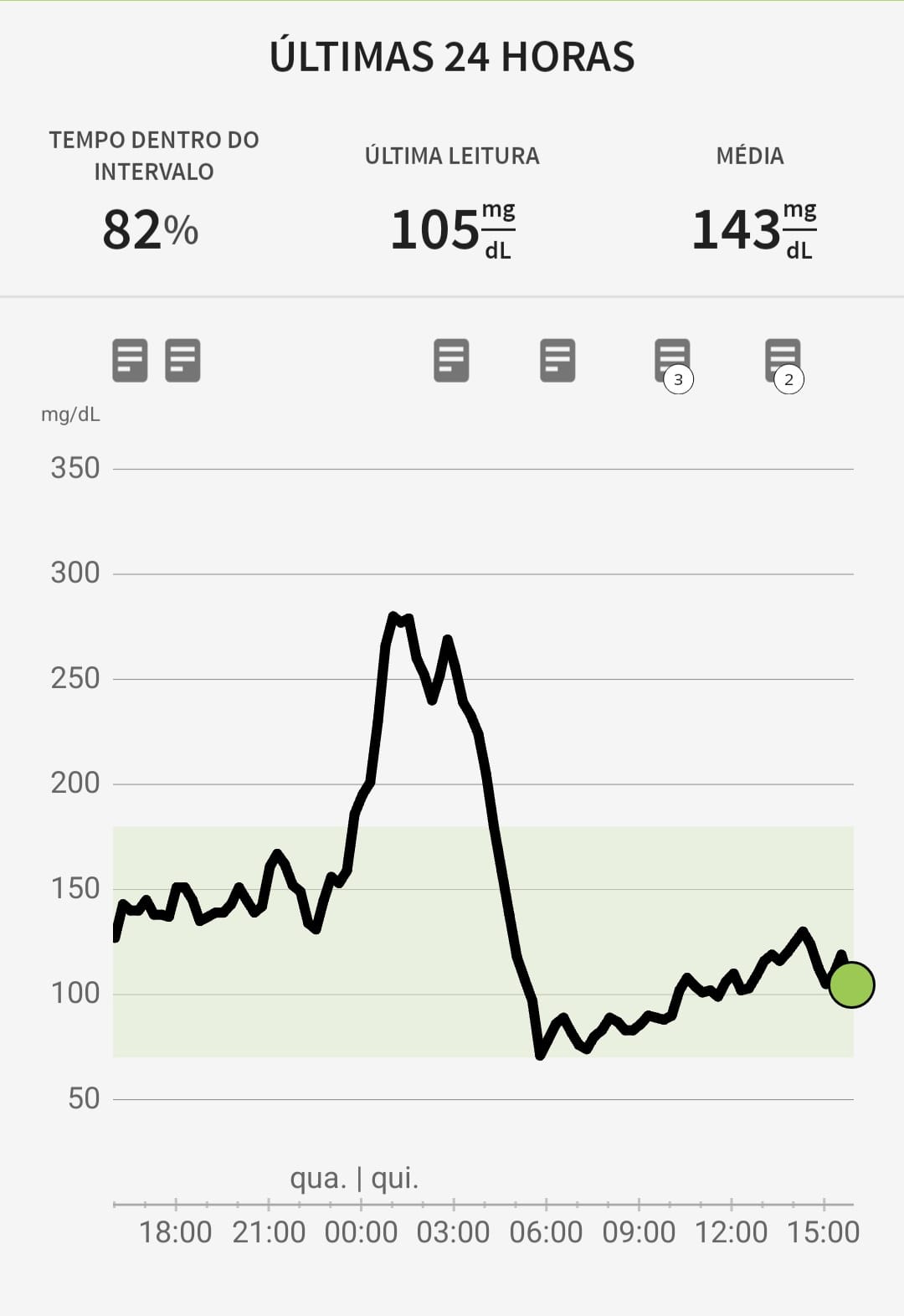Open the note icon with badge 3
Image resolution: width=904 pixels, height=1316 pixels.
(672, 362)
